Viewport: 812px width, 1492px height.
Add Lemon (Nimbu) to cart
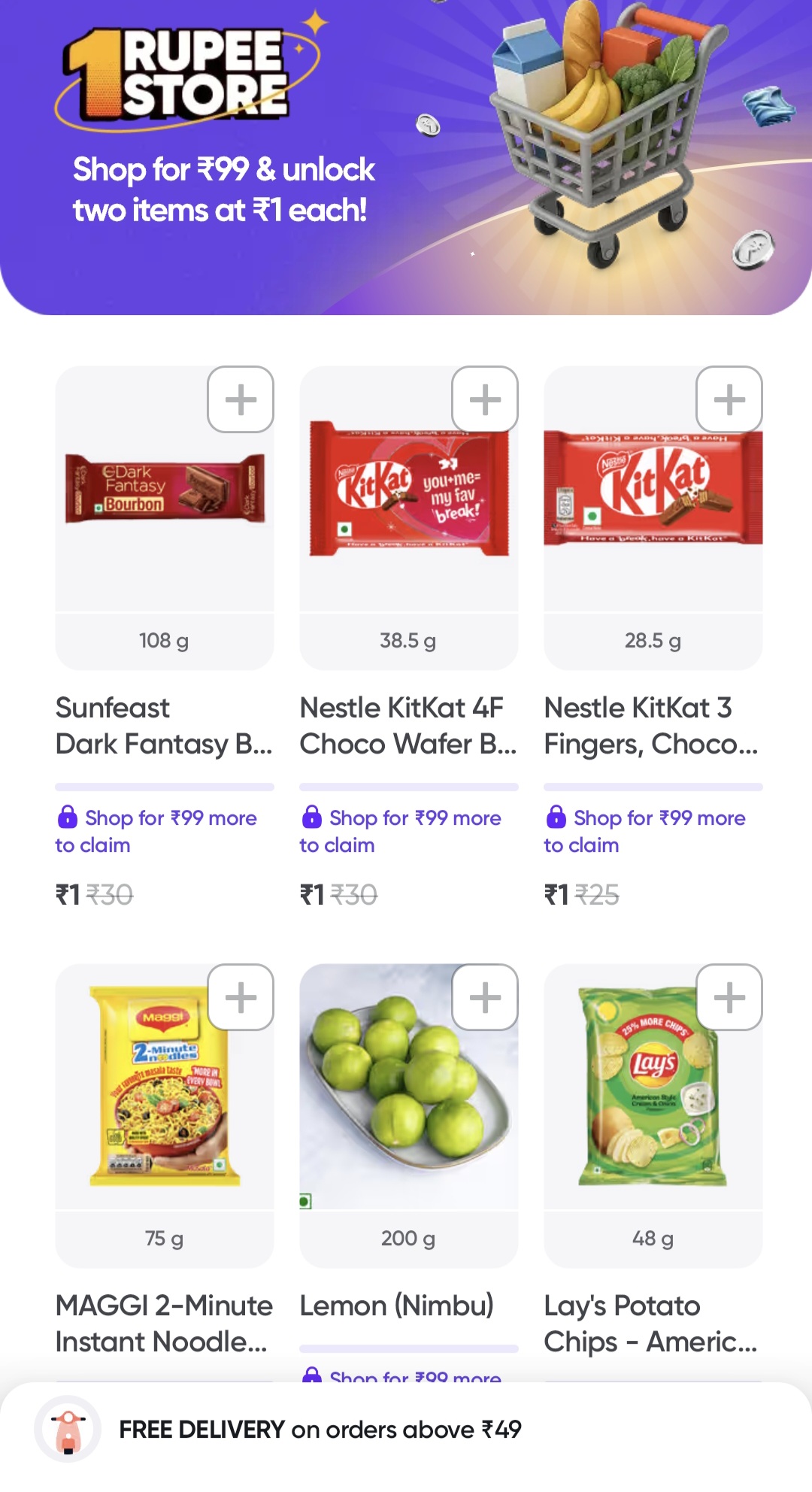pos(485,999)
